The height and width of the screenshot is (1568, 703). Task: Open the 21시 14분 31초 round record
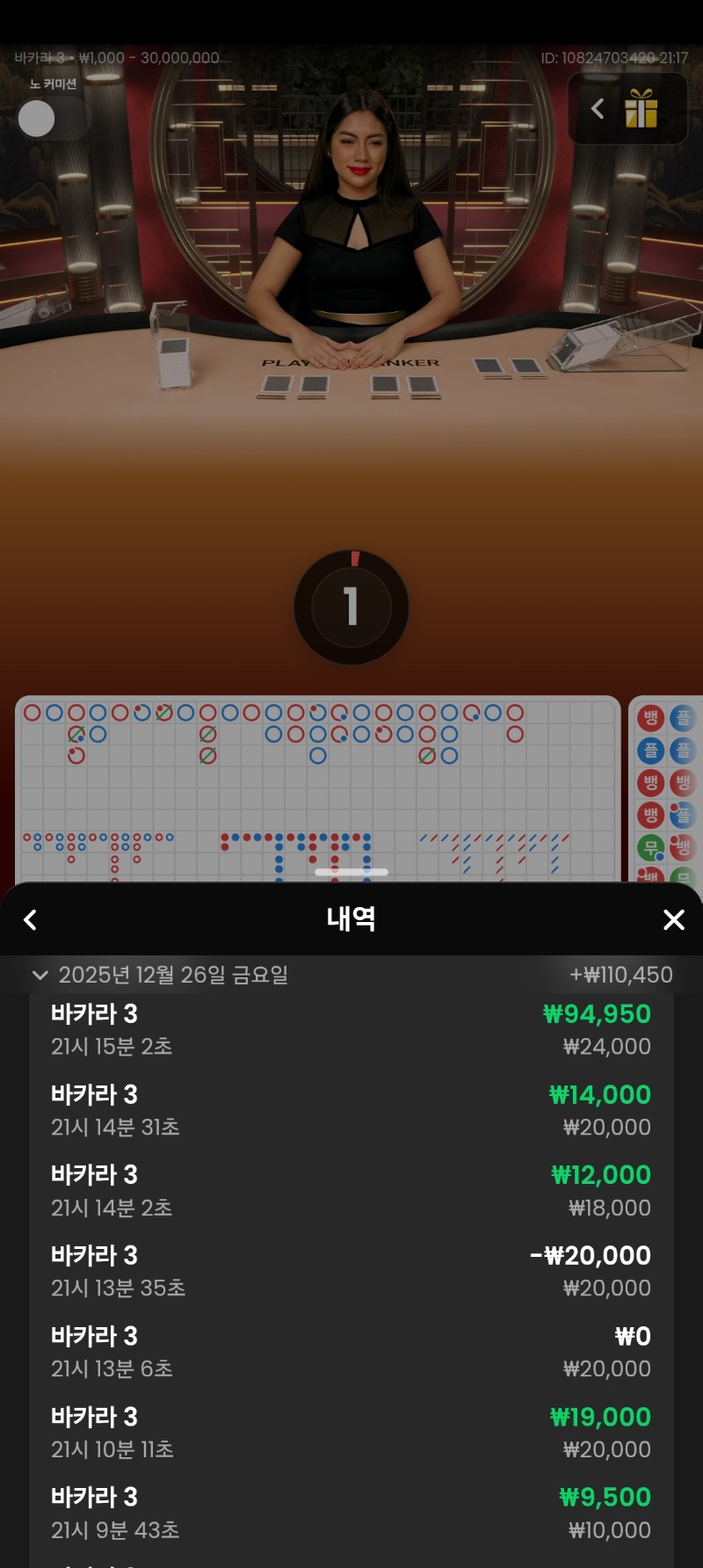click(351, 1110)
